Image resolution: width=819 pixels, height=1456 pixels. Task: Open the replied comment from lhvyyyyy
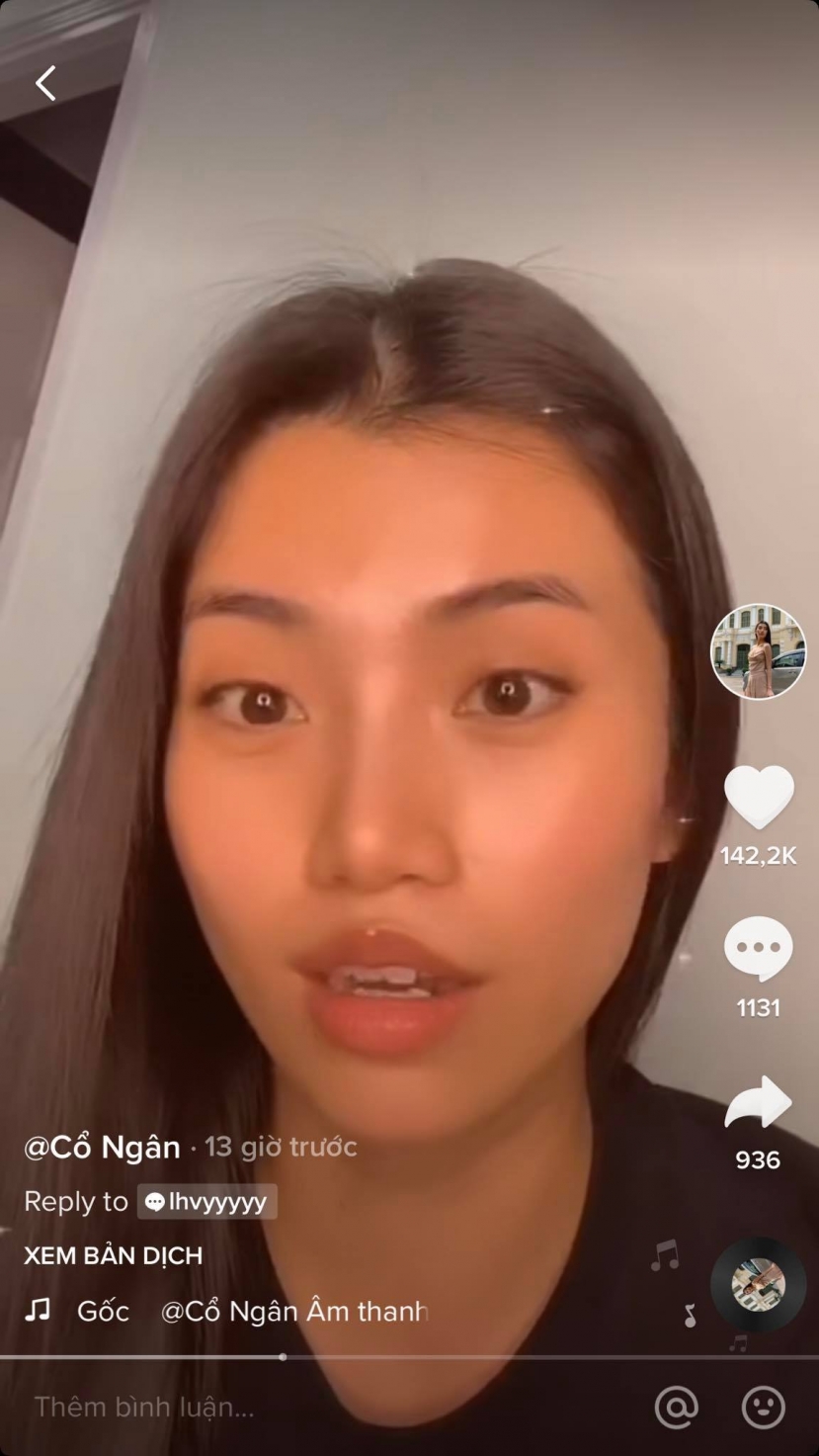tap(206, 1201)
